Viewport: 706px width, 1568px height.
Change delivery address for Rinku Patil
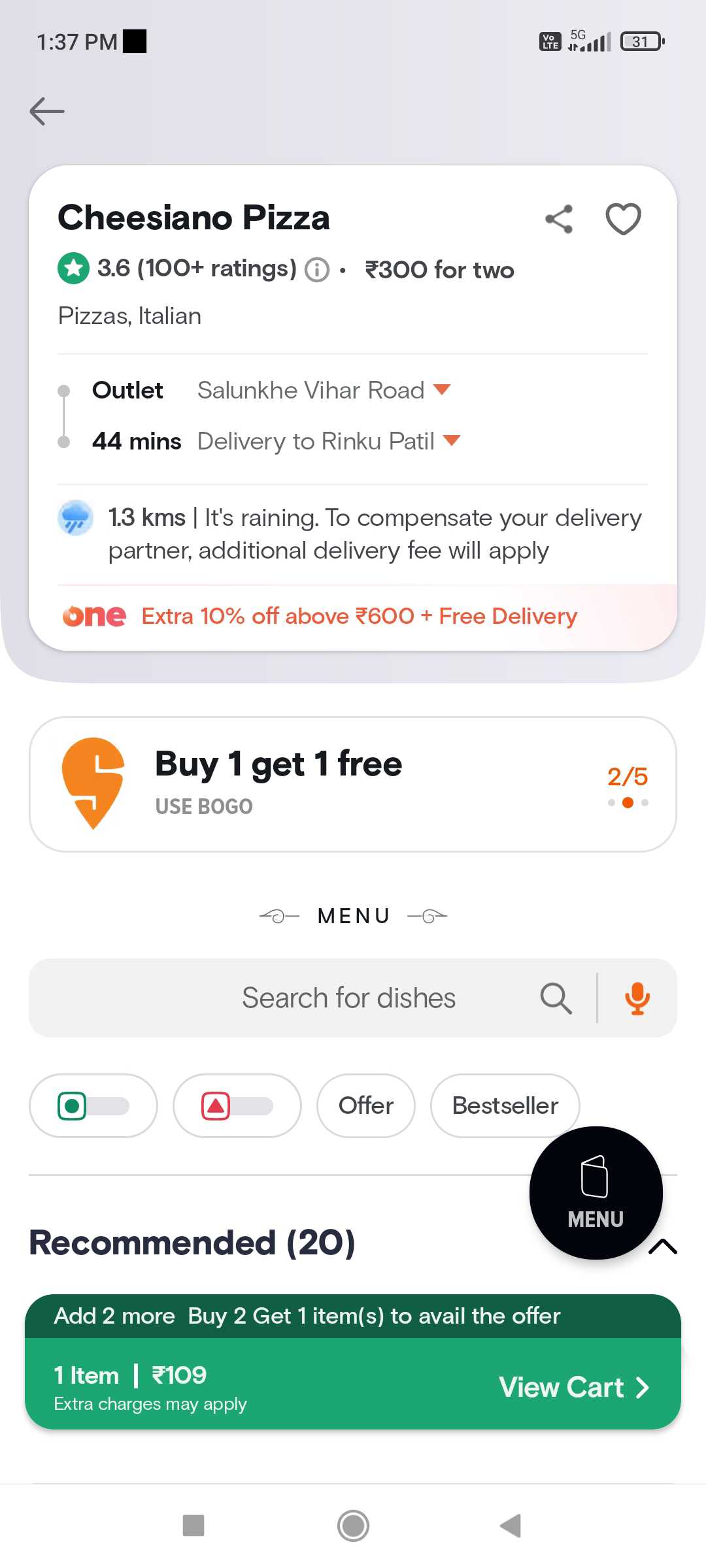click(x=329, y=441)
